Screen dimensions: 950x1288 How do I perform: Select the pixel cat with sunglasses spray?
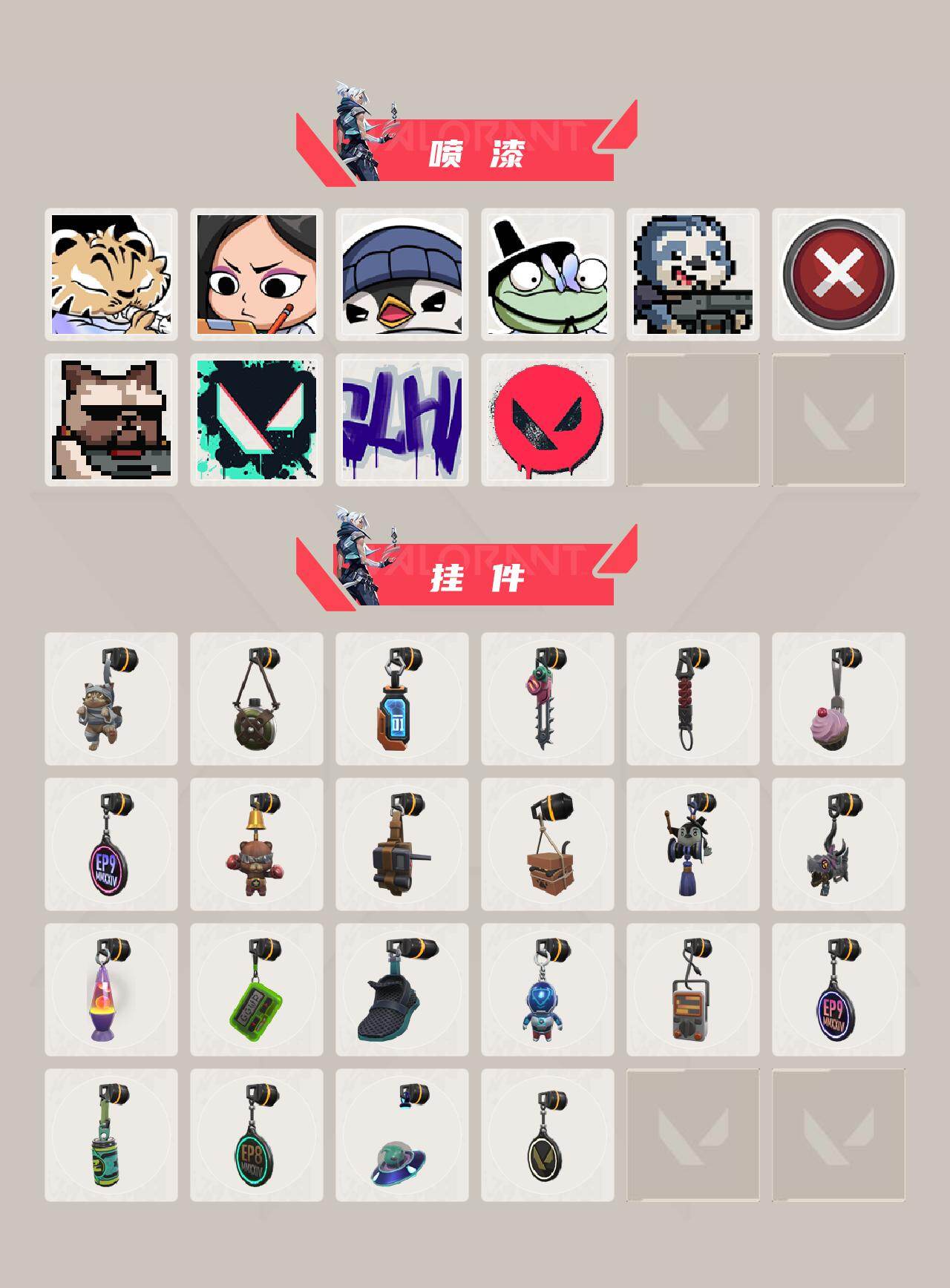coord(110,419)
